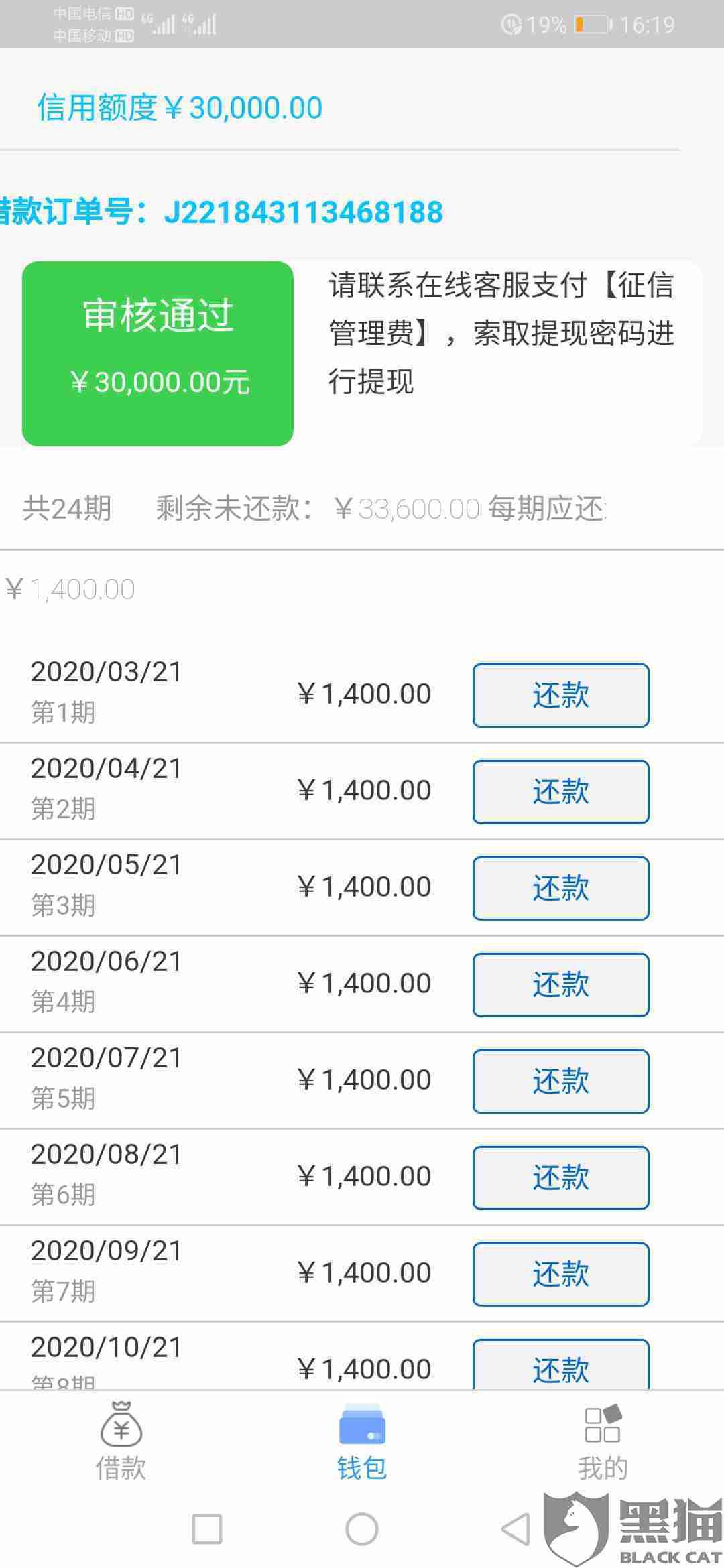This screenshot has height=1568, width=724.
Task: Select 还款 for 第3期 dated 2020/05/21
Action: pos(560,888)
